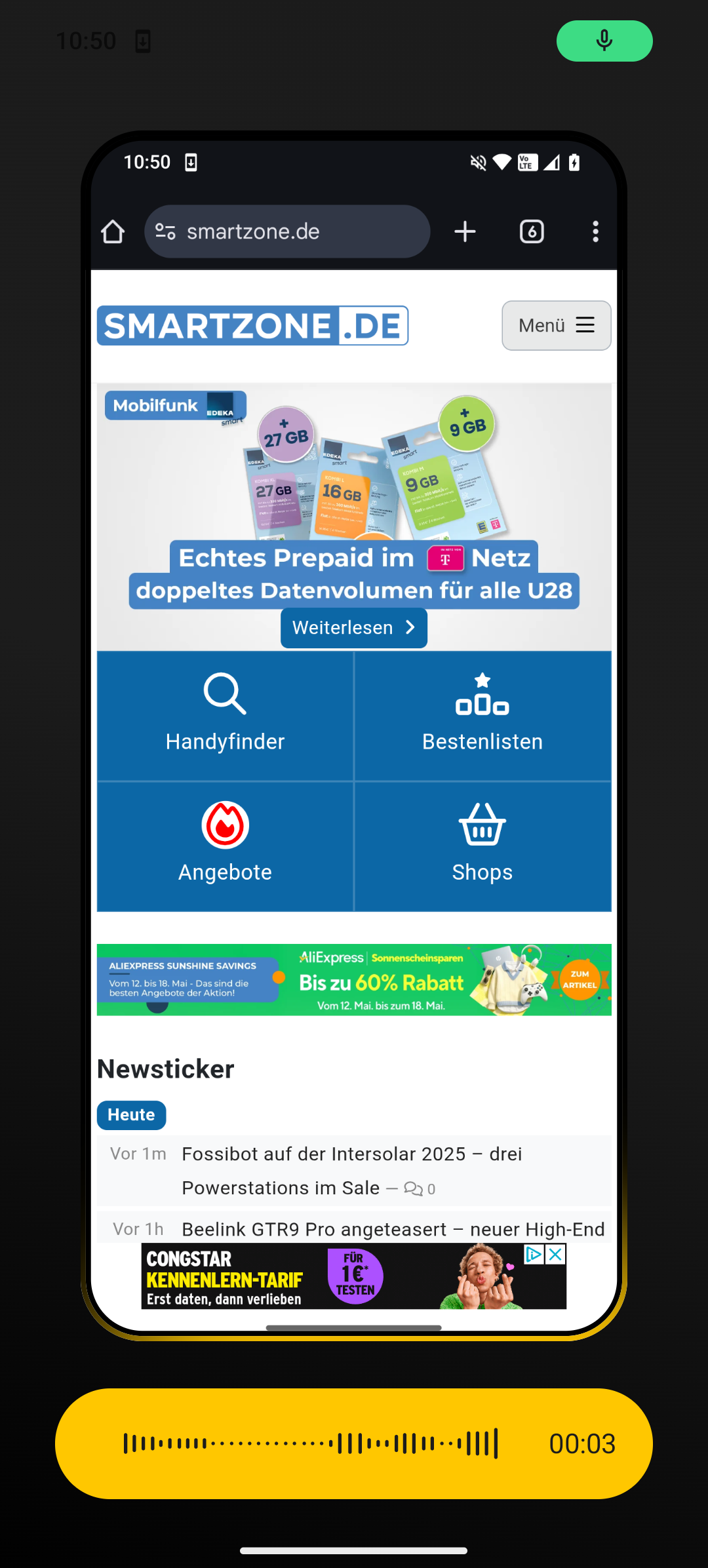Select the Heute newsticker chip

[131, 1115]
